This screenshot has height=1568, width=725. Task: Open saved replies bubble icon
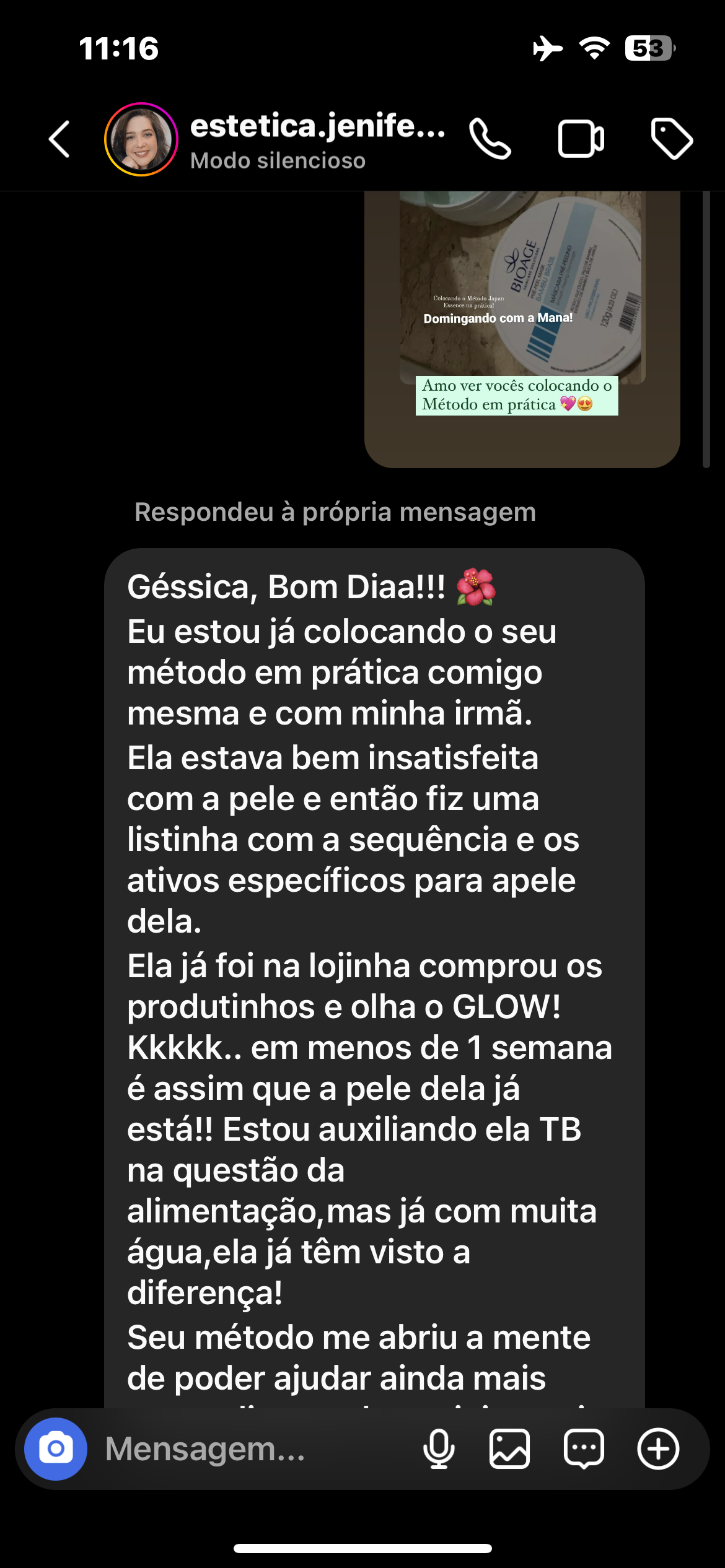click(x=584, y=1449)
